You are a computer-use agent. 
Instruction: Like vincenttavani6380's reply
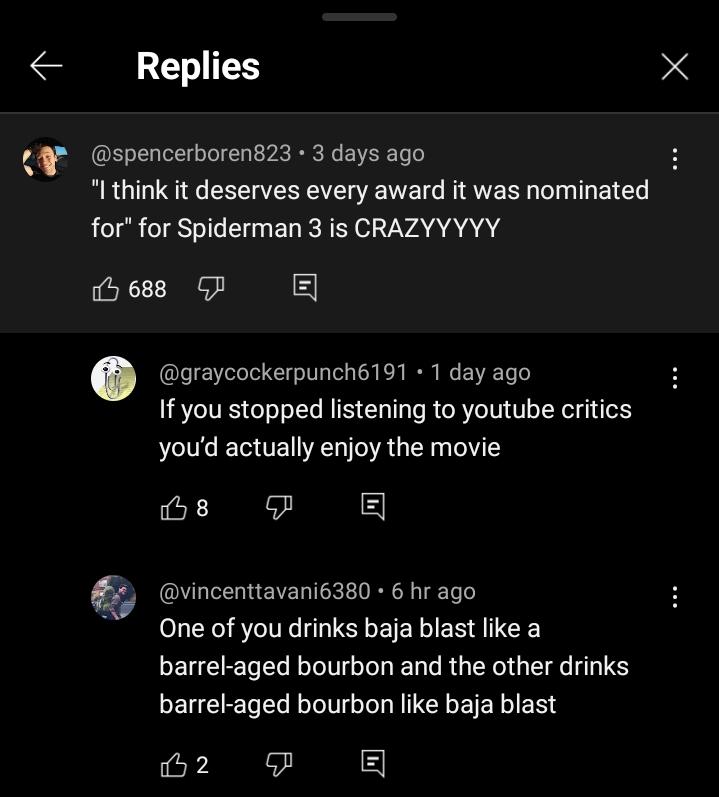pos(173,765)
